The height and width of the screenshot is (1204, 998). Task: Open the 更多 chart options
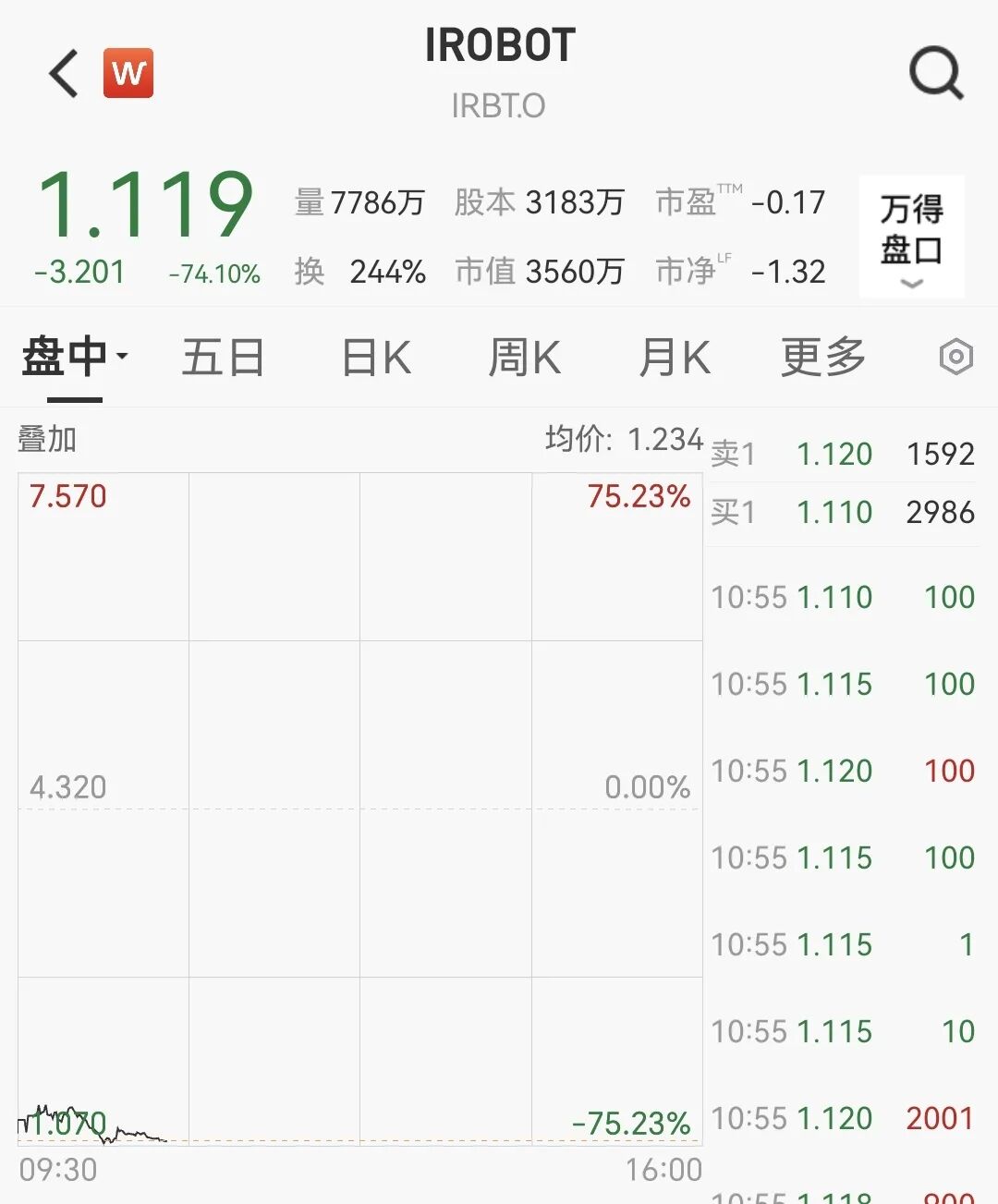[x=822, y=358]
